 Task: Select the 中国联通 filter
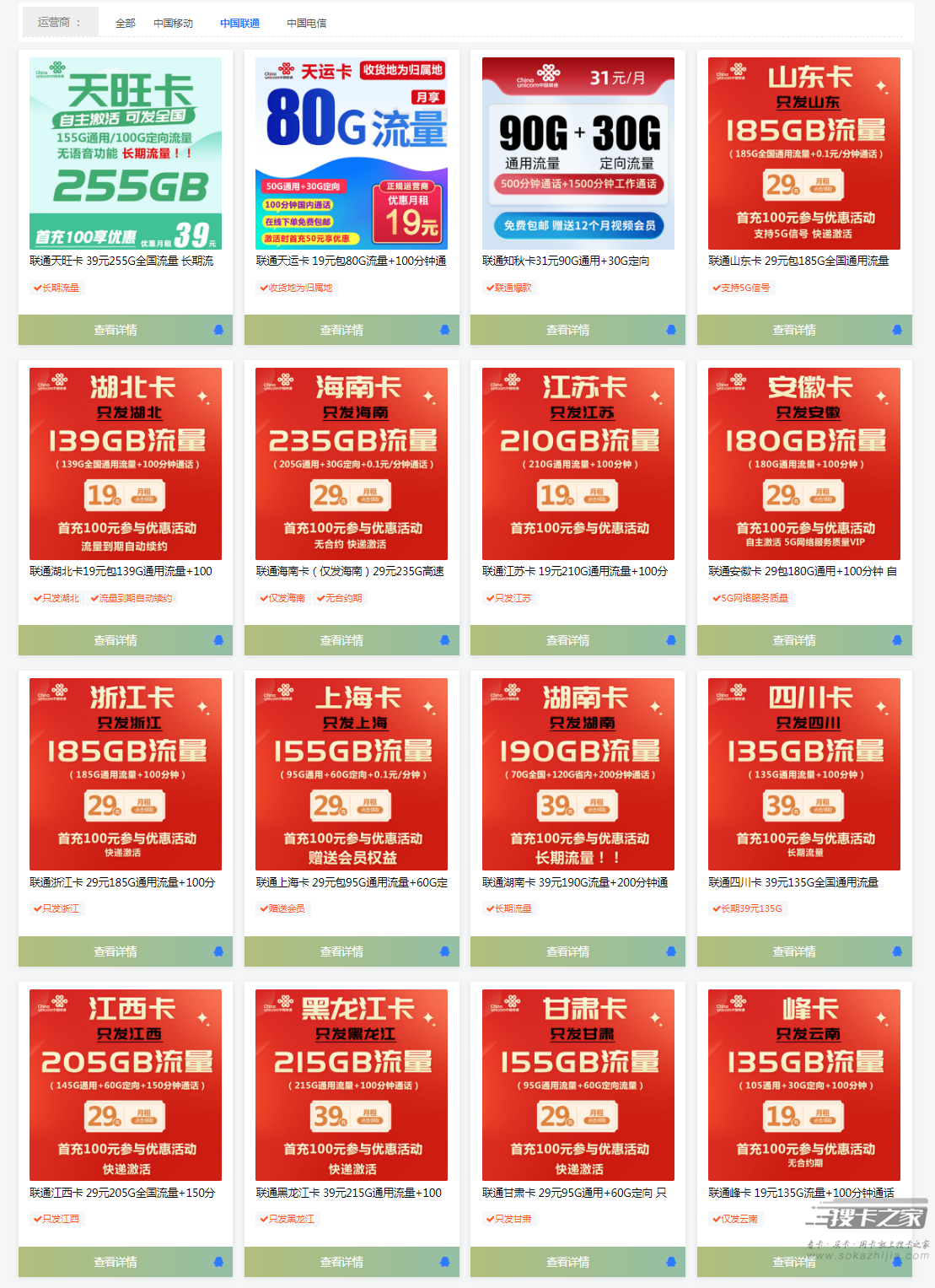point(239,24)
